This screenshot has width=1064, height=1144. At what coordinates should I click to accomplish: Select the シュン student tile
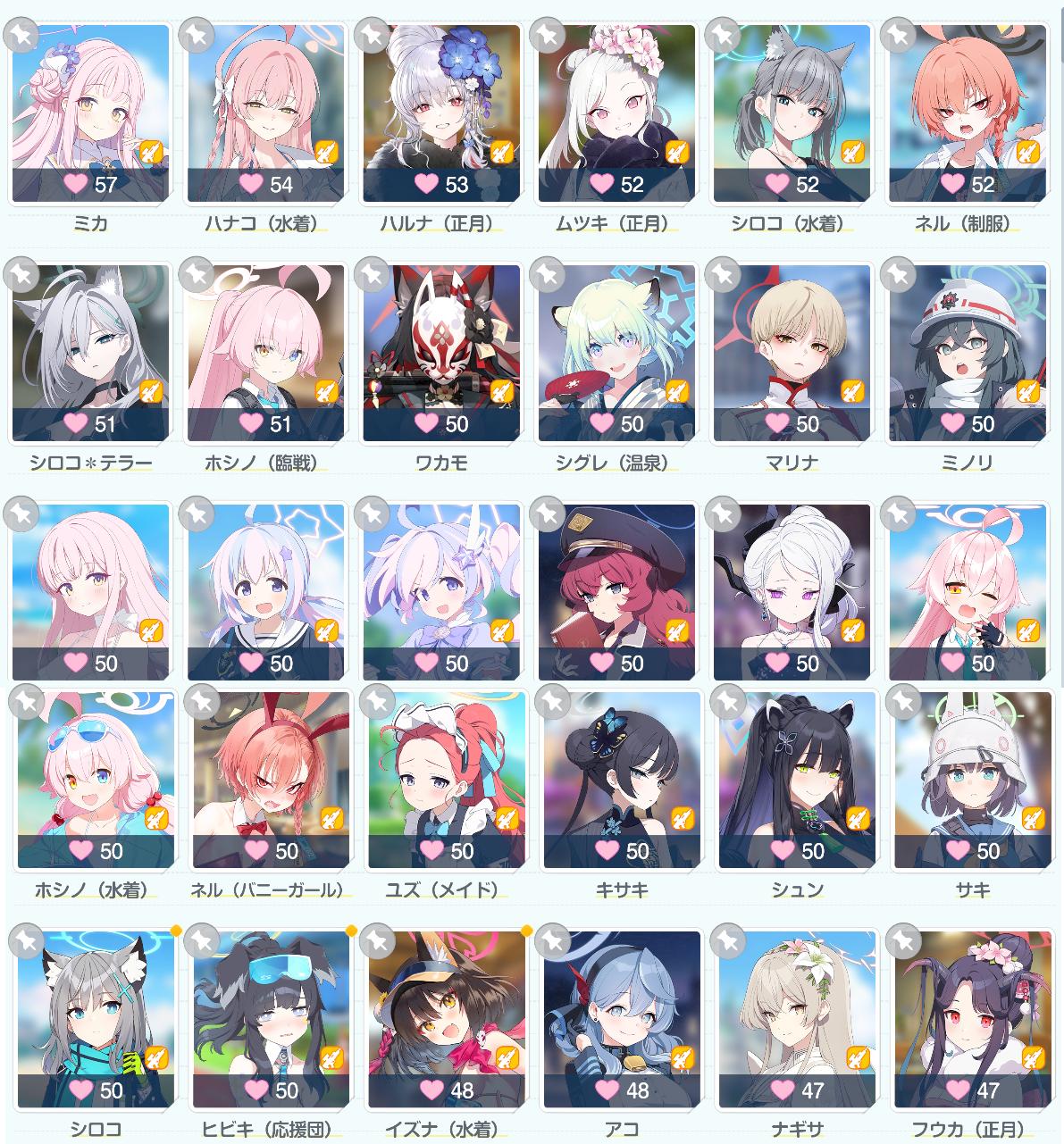(x=797, y=777)
